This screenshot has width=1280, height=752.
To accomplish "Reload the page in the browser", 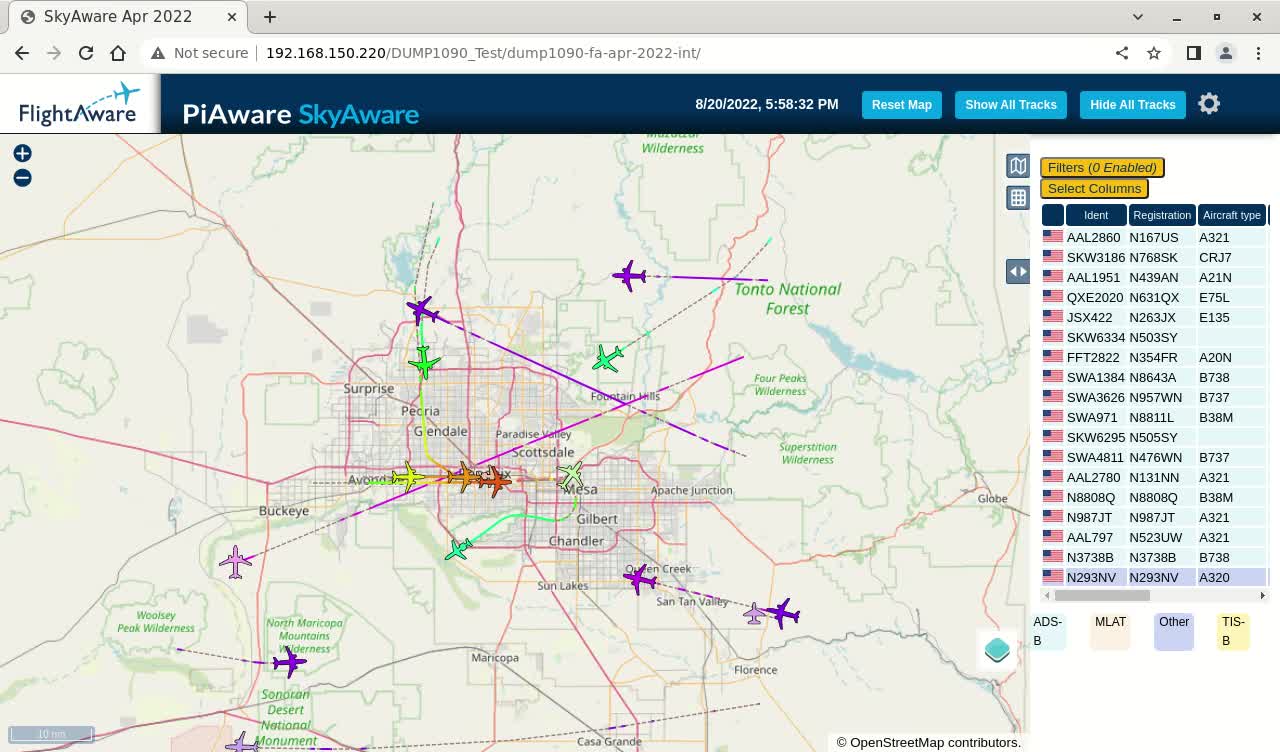I will click(86, 53).
